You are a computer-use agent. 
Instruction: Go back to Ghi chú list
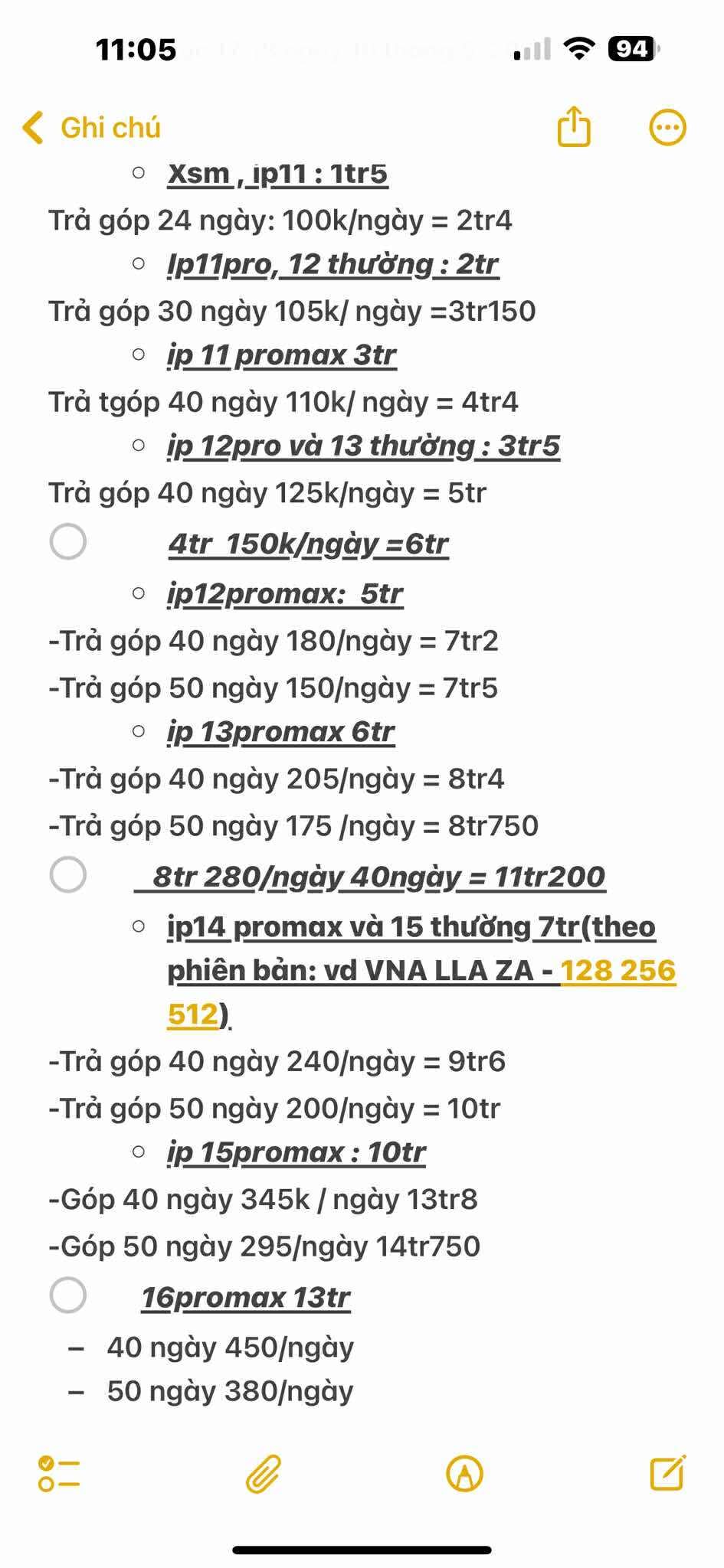pyautogui.click(x=92, y=128)
